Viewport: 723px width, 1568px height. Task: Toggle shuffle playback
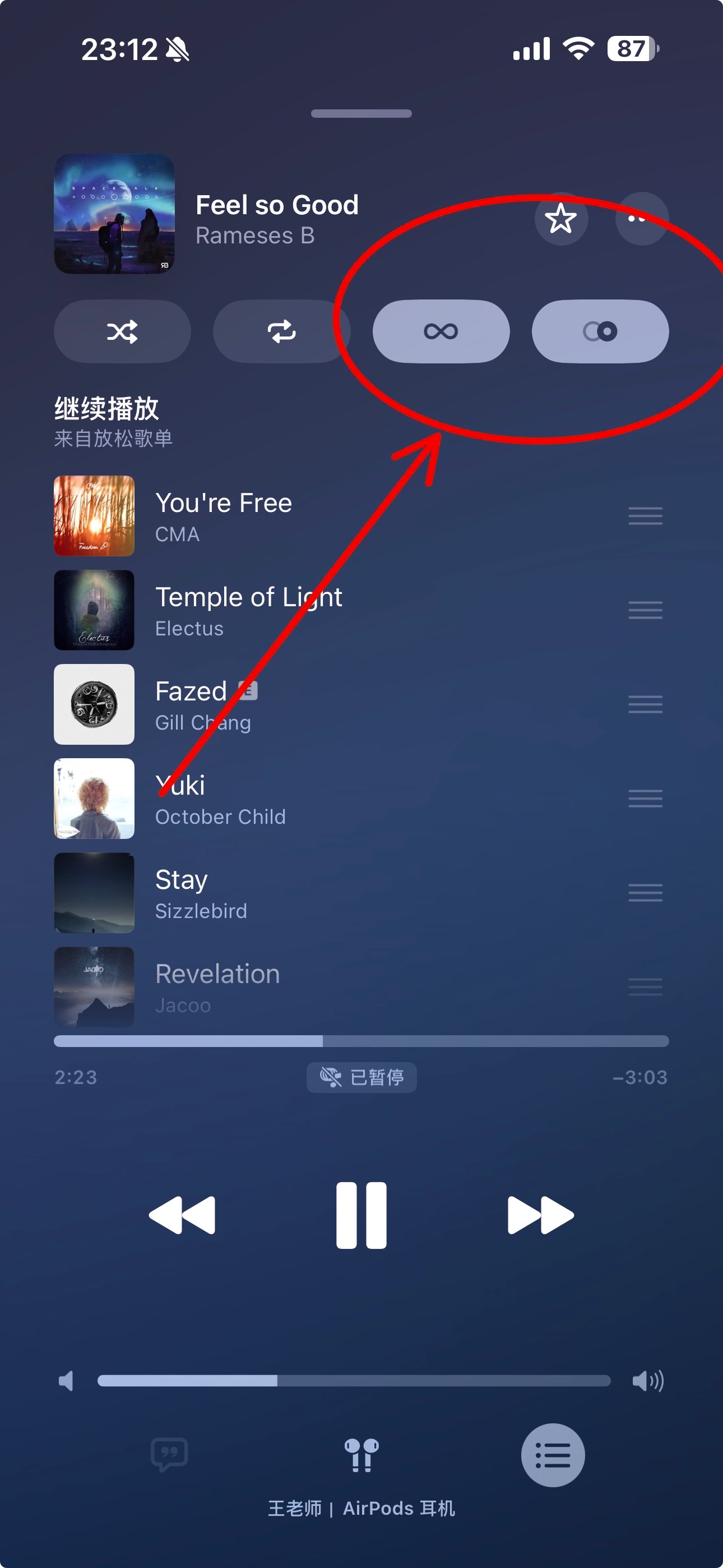tap(122, 331)
